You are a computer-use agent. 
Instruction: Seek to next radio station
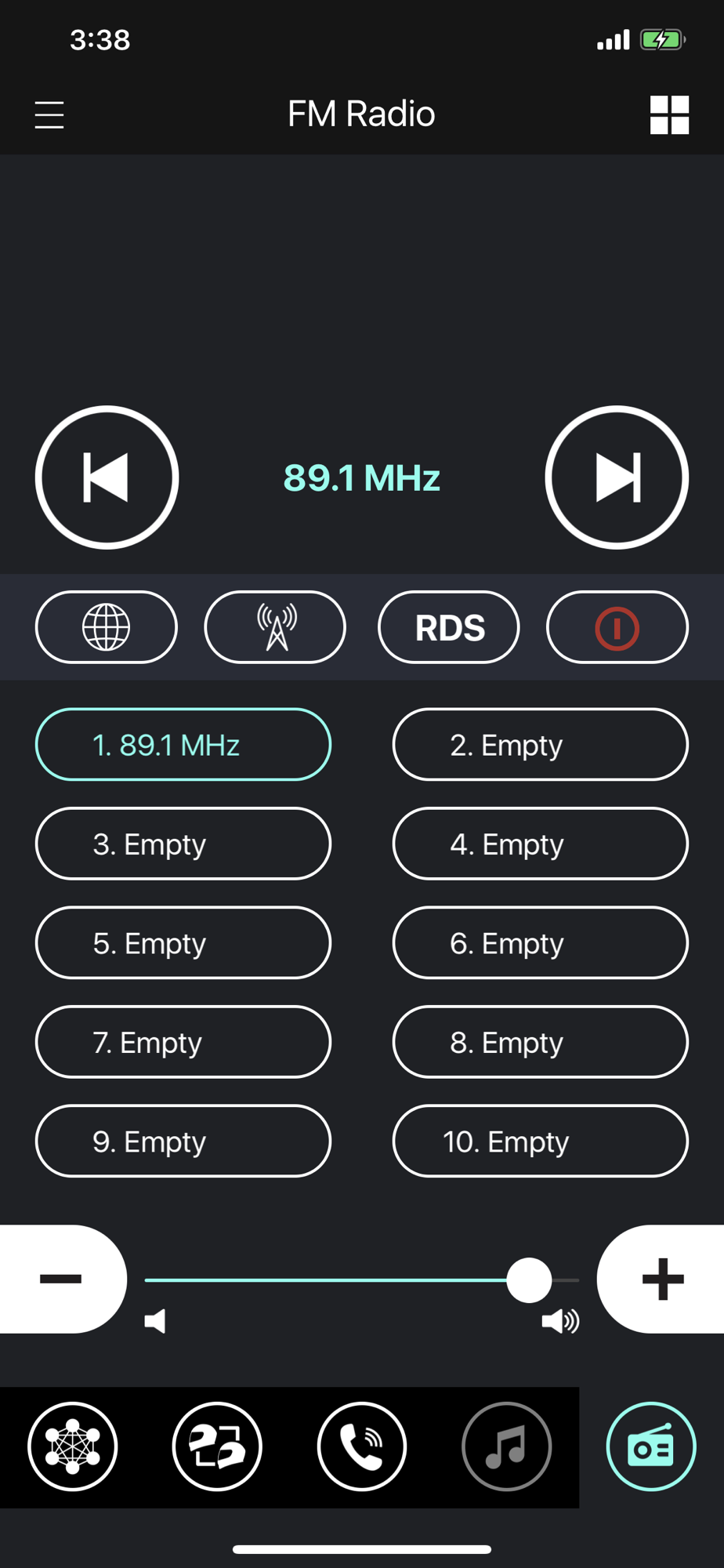[617, 477]
